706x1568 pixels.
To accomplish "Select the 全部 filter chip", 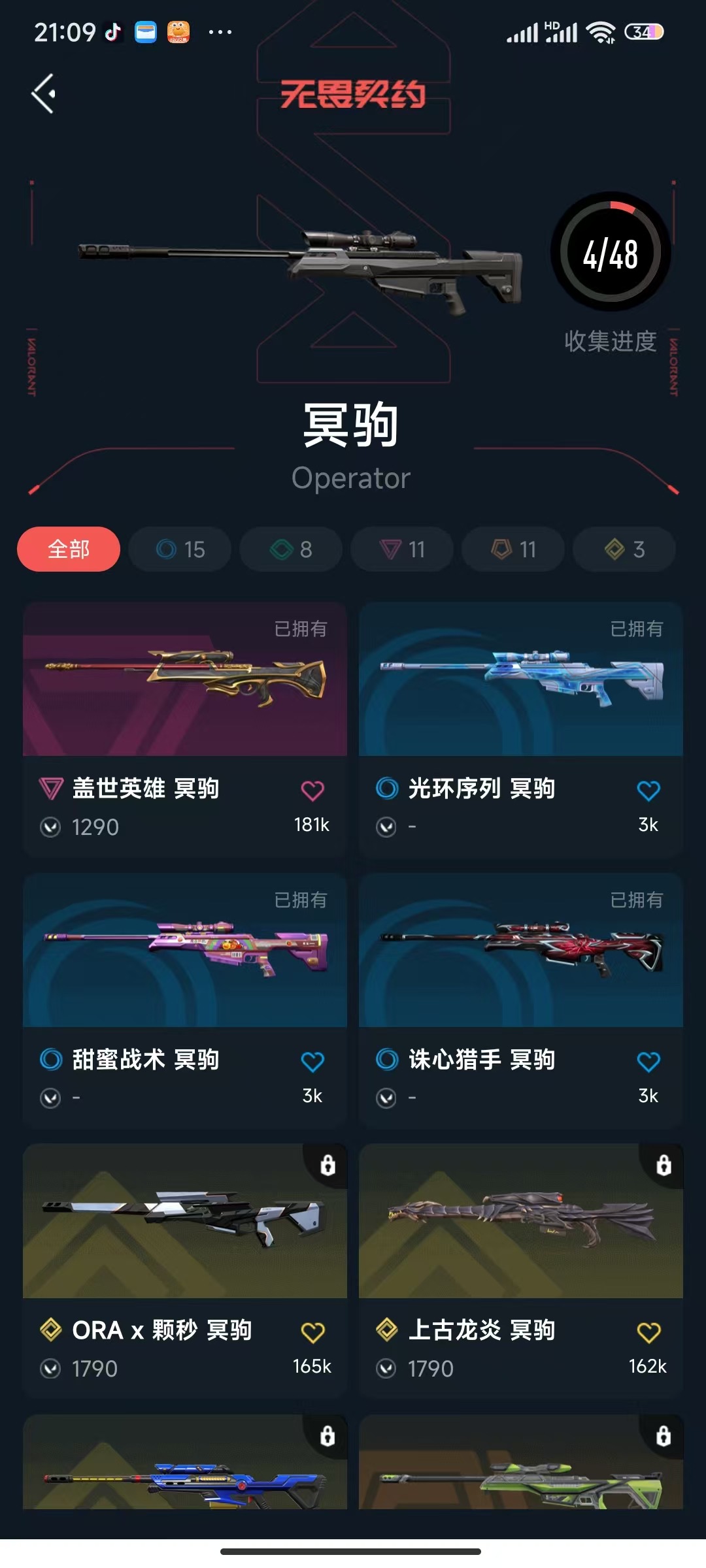I will point(69,549).
